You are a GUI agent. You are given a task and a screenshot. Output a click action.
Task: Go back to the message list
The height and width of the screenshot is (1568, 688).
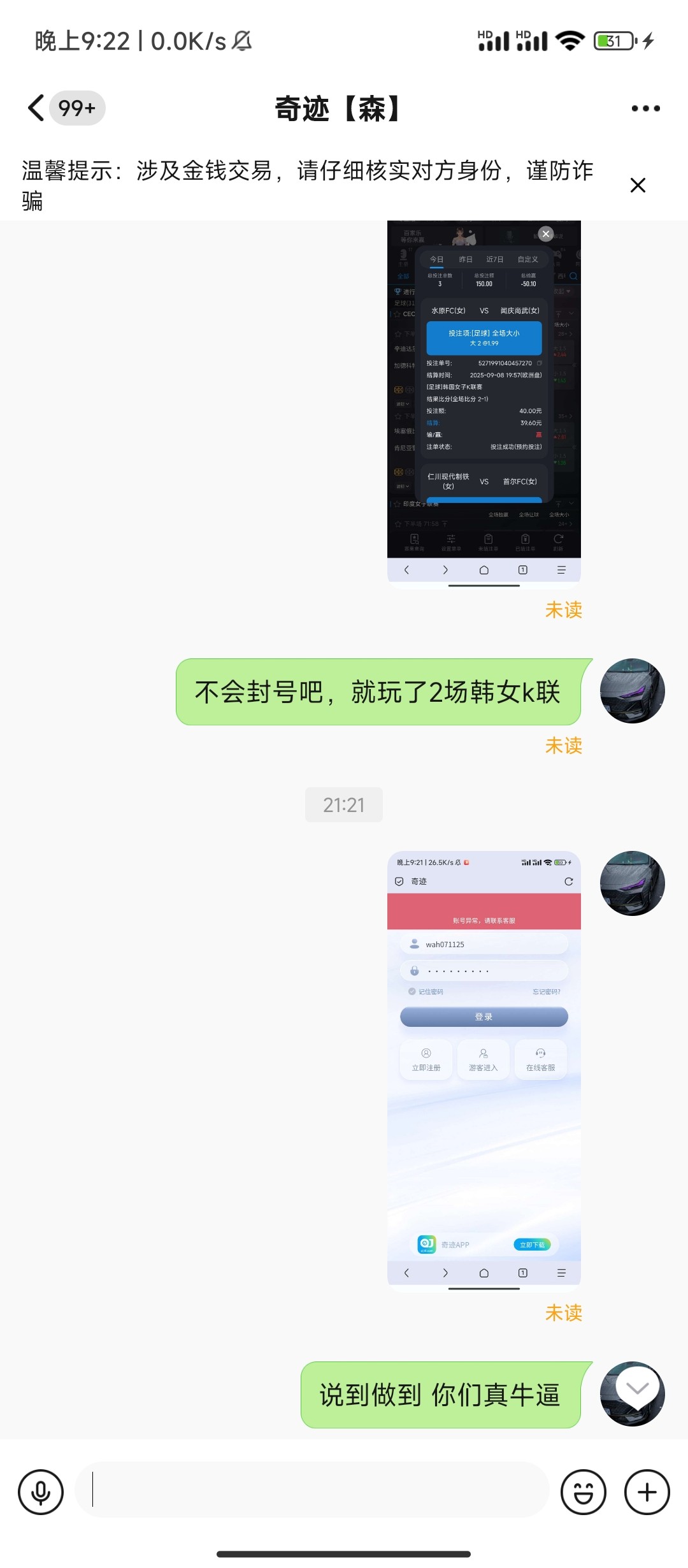point(37,108)
